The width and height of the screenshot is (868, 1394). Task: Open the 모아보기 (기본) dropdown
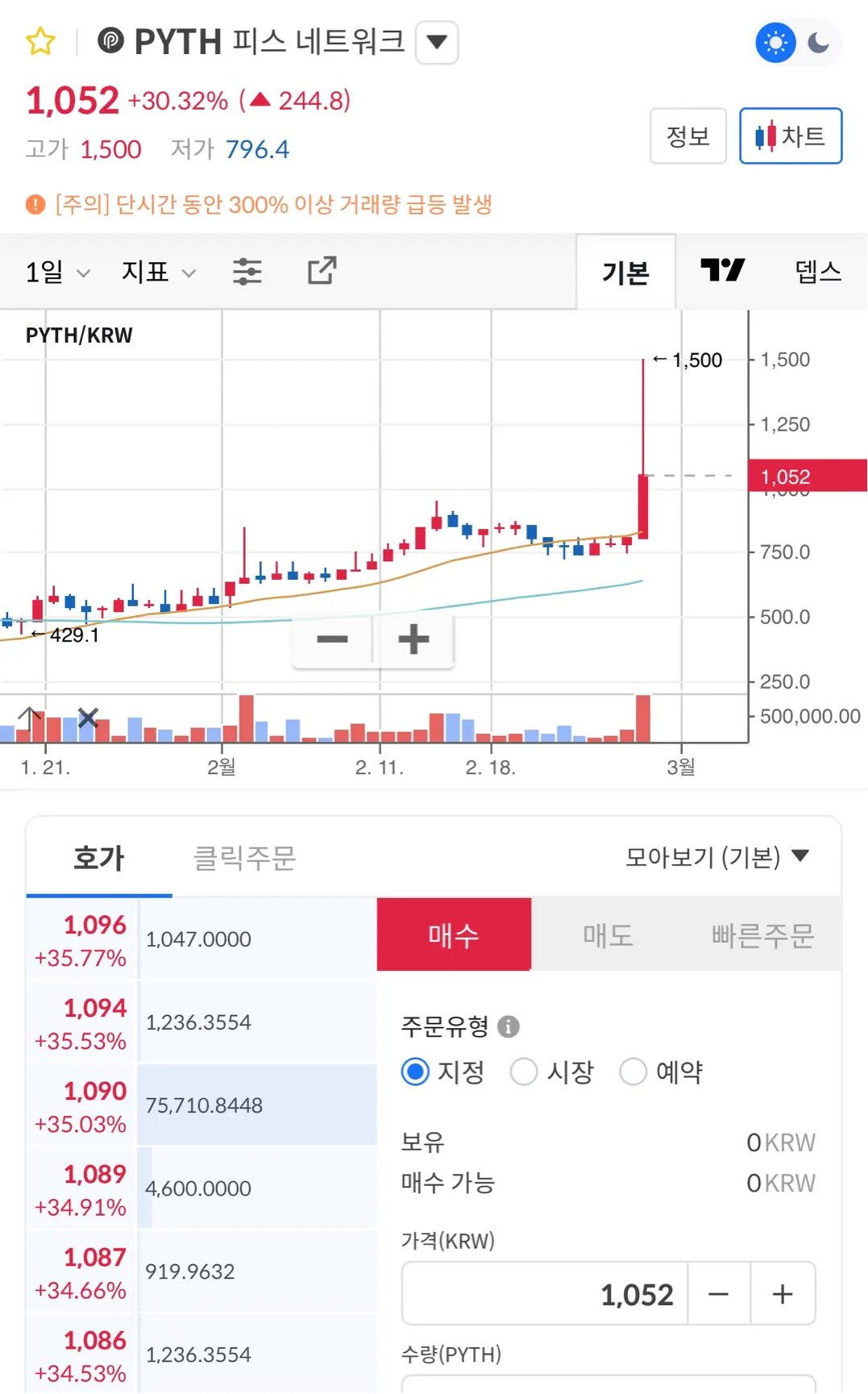tap(717, 856)
